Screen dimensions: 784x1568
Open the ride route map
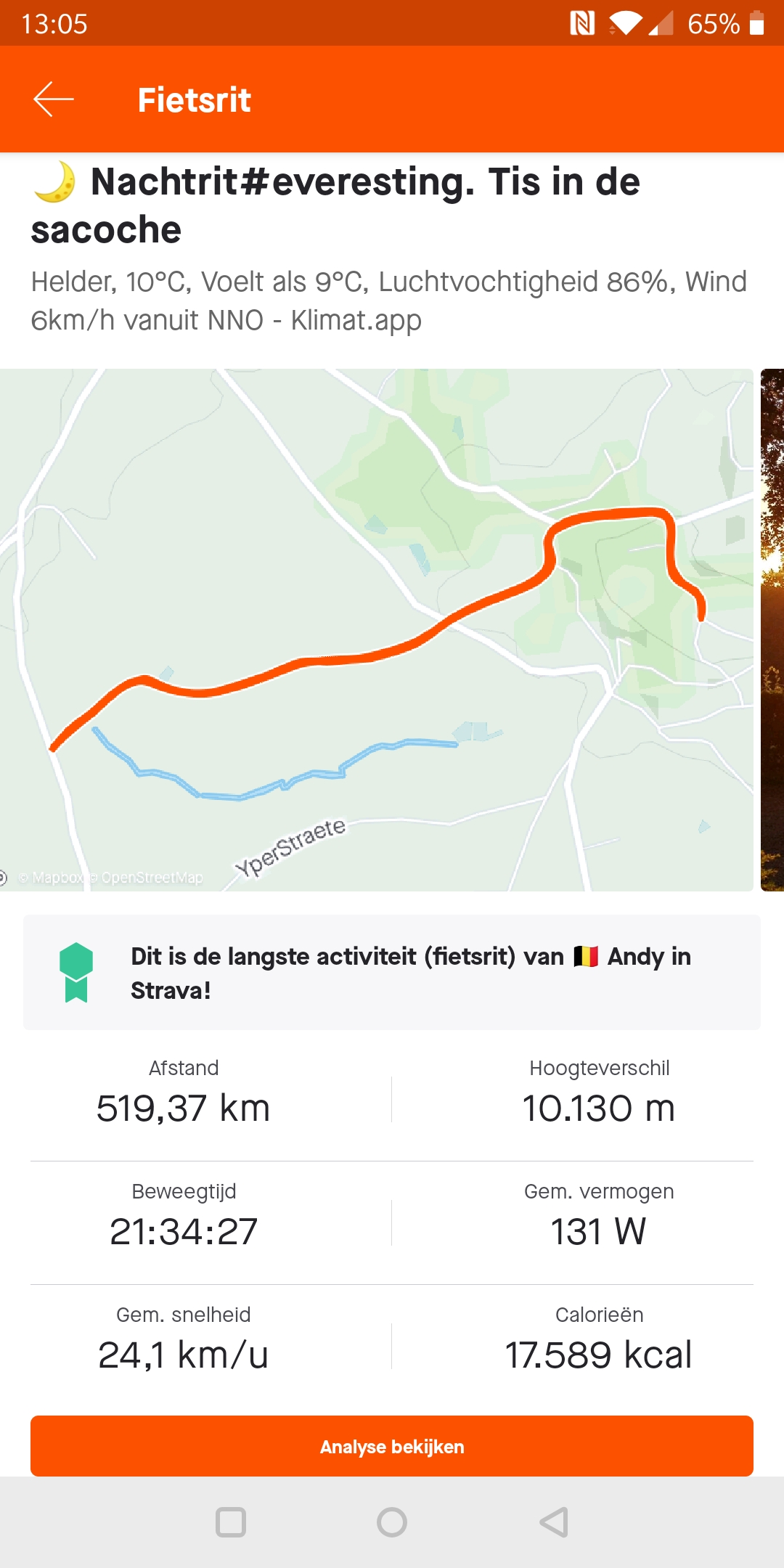(376, 629)
